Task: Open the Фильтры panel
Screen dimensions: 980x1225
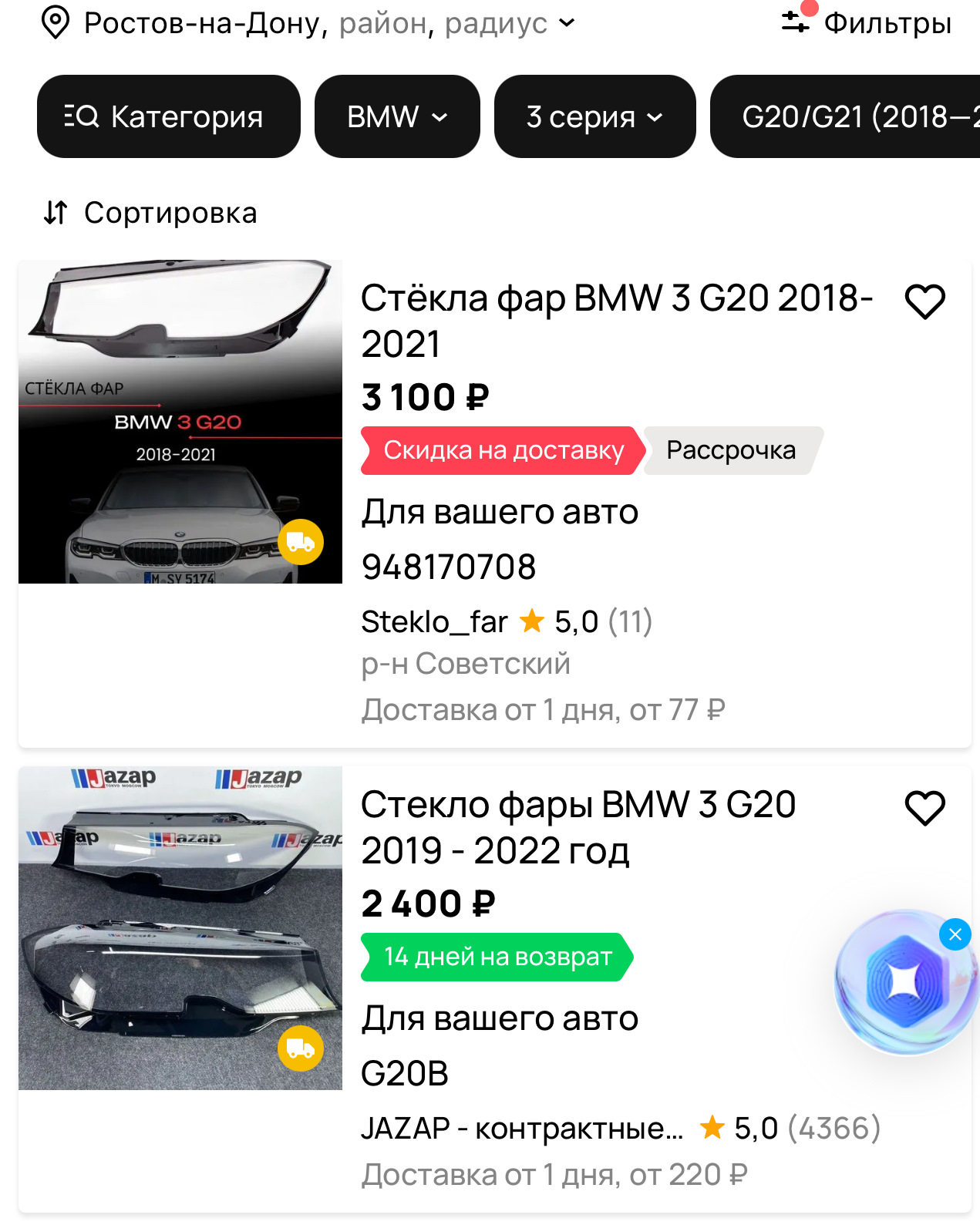Action: [867, 23]
